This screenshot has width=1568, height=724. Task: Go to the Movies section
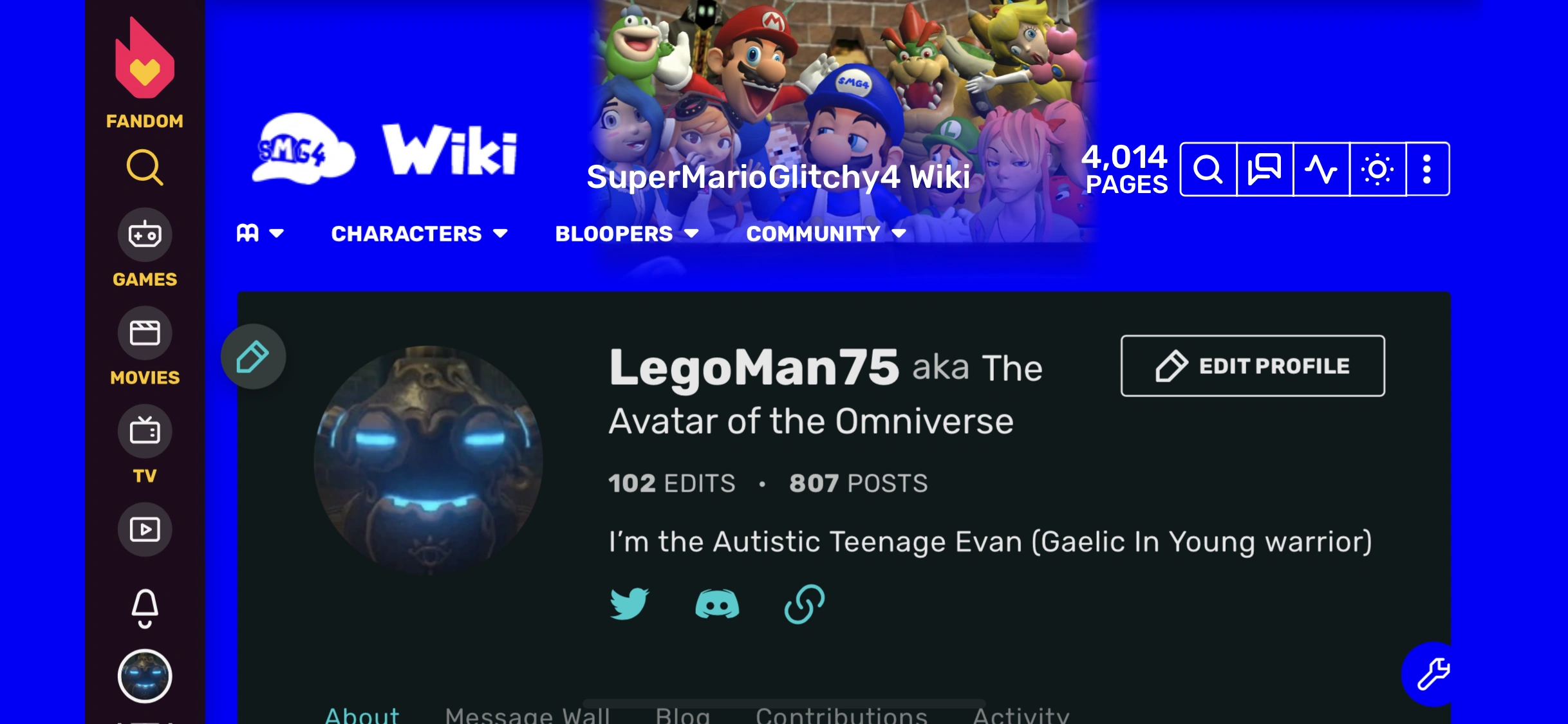[145, 347]
